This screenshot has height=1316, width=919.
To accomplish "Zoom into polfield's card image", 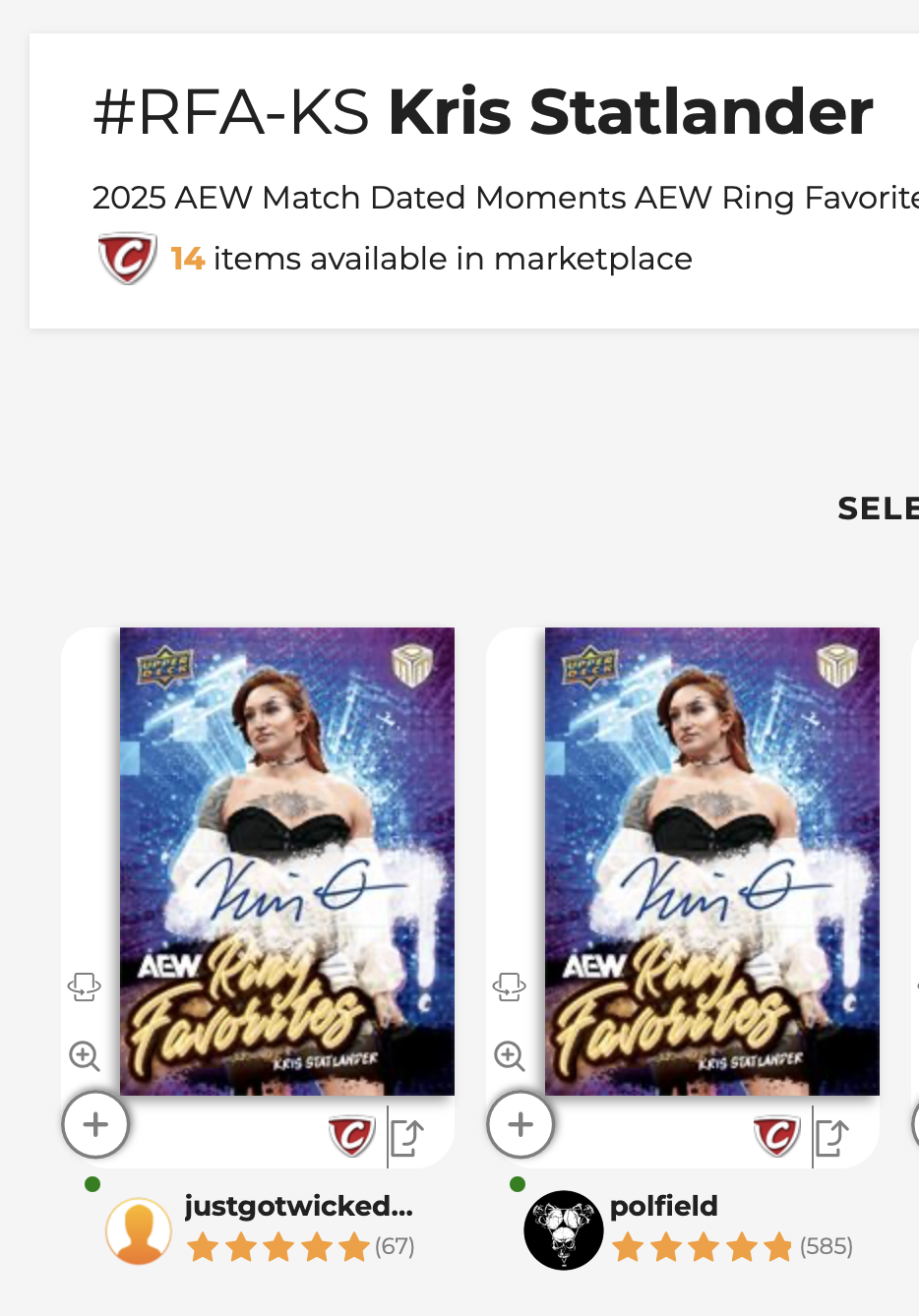I will (510, 1056).
